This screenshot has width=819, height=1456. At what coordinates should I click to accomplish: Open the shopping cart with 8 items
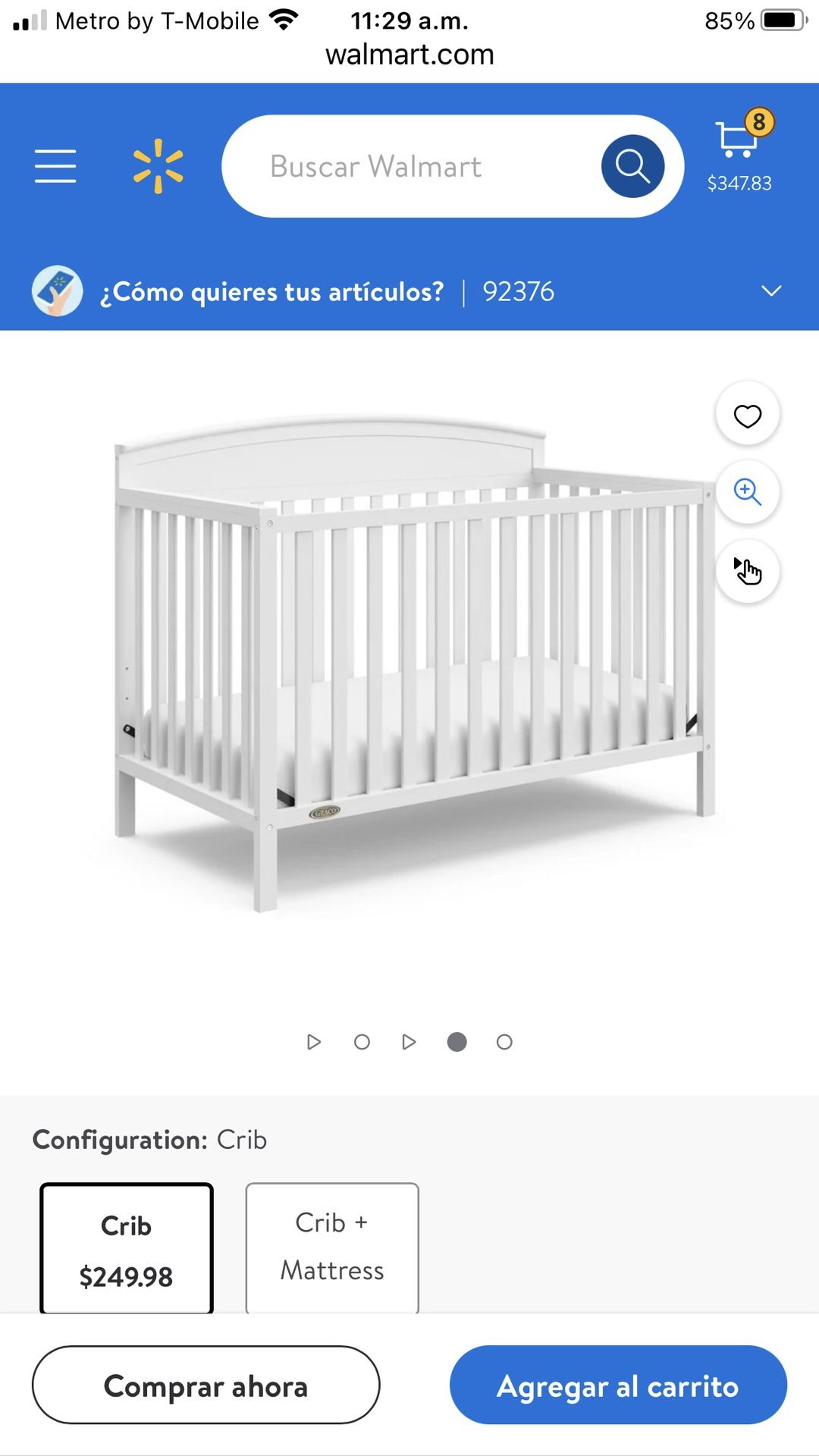point(739,152)
